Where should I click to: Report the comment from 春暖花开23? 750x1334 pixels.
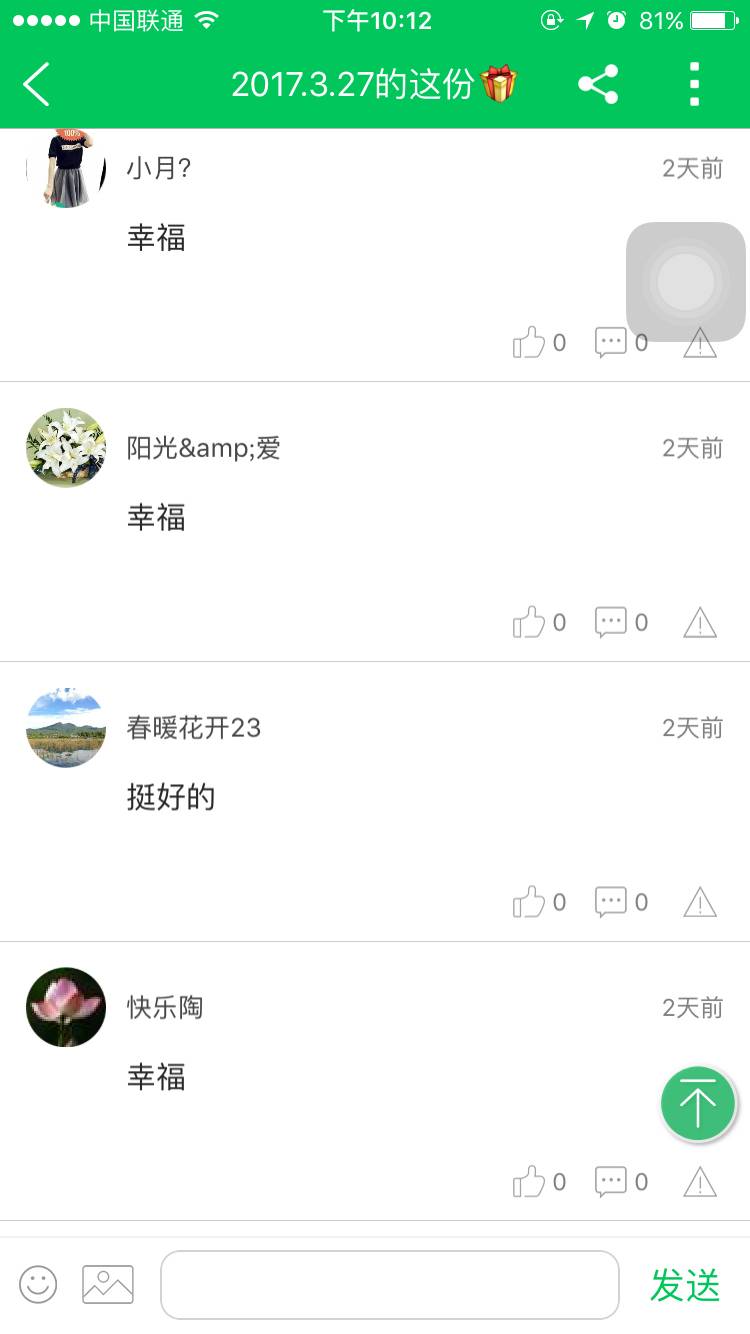(700, 902)
